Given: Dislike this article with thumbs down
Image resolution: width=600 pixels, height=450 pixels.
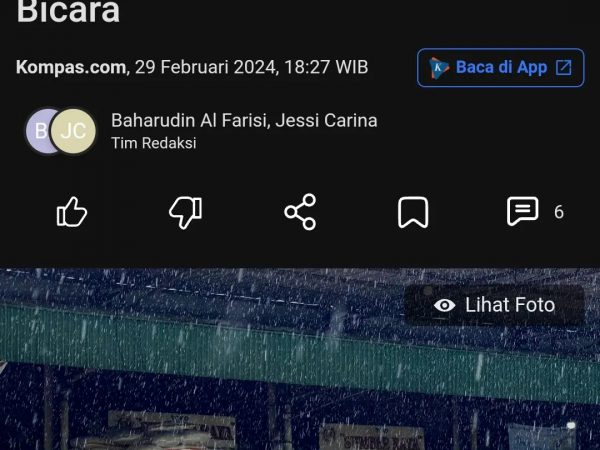Looking at the screenshot, I should [185, 212].
